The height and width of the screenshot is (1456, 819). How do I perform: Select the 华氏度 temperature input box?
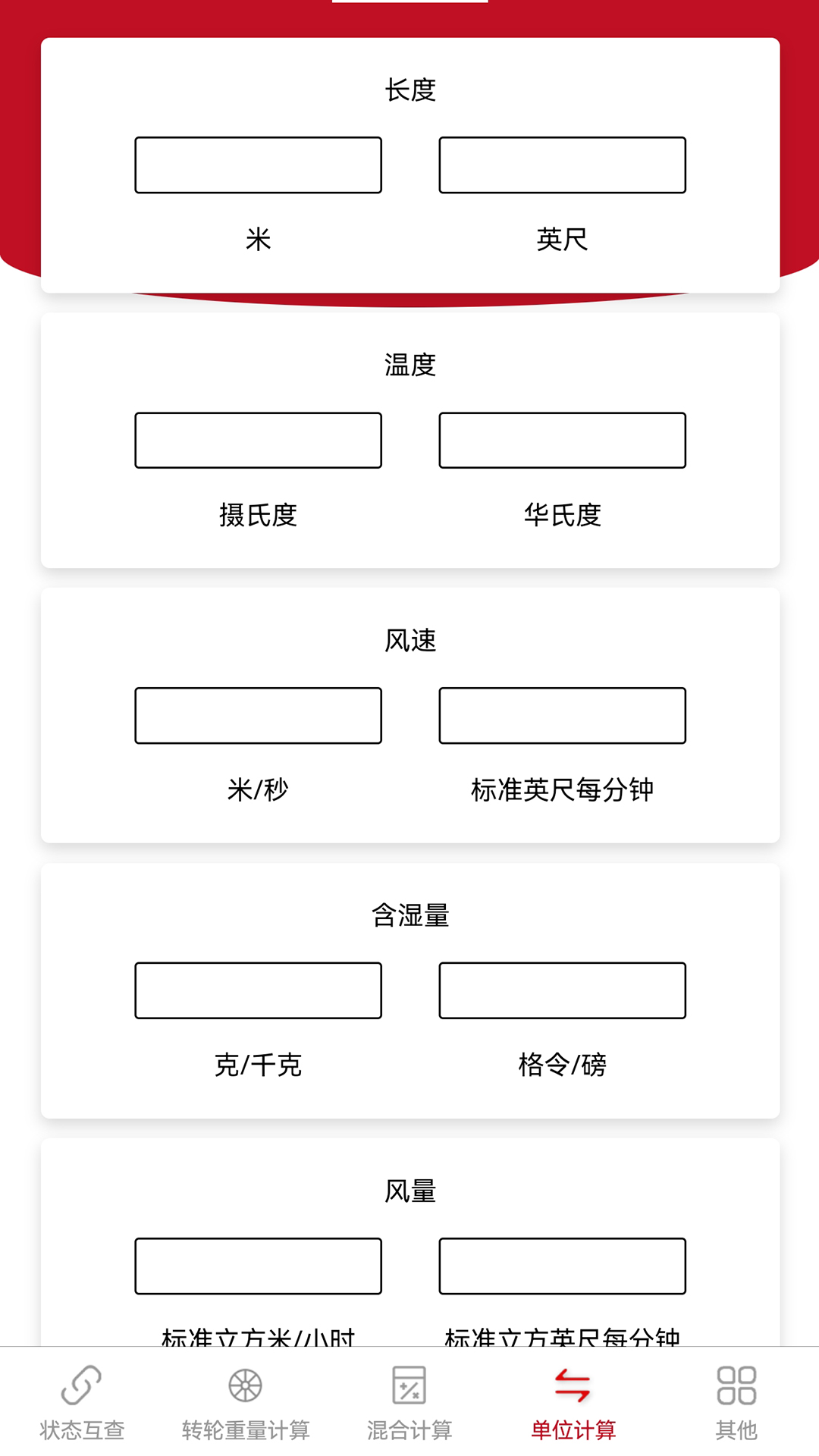[x=562, y=441]
